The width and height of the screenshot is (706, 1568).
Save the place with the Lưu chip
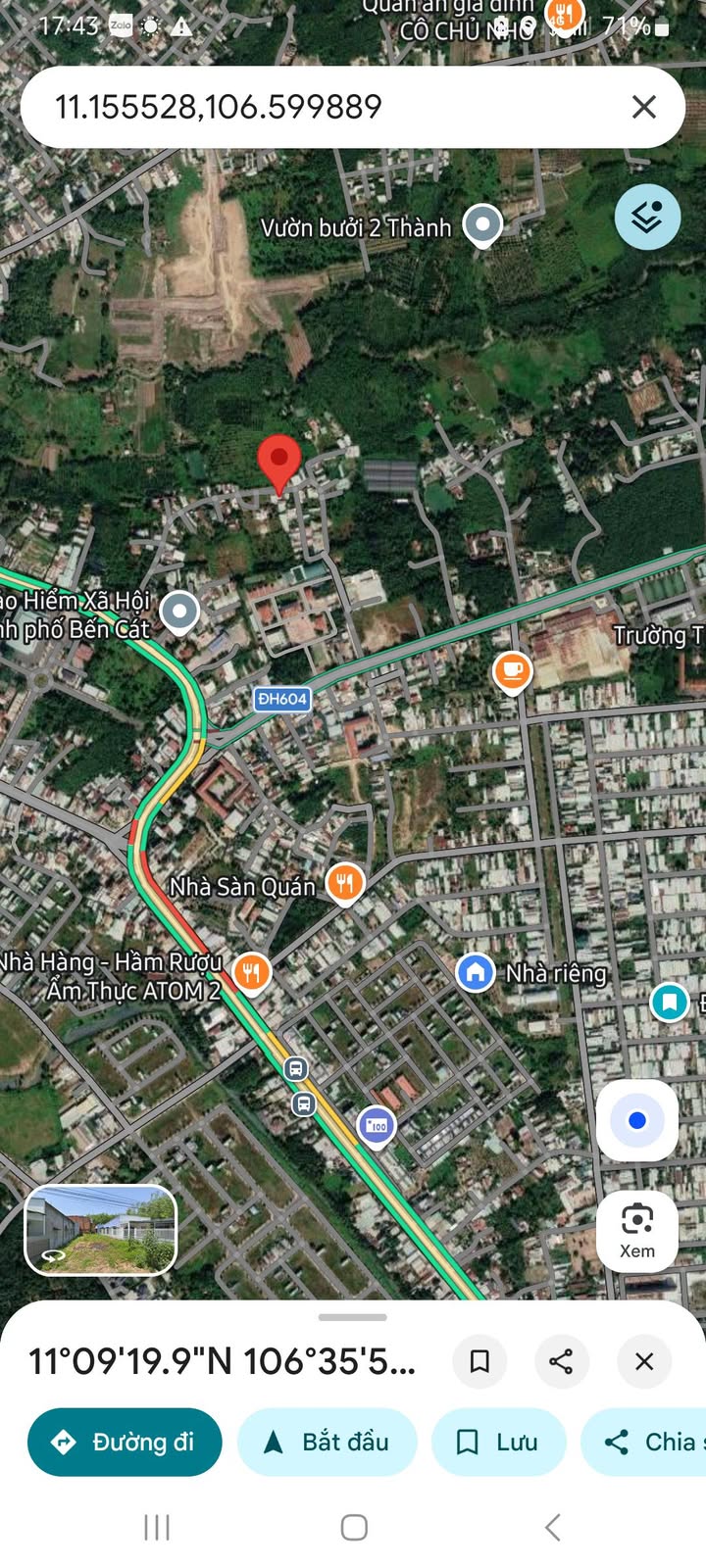499,1442
